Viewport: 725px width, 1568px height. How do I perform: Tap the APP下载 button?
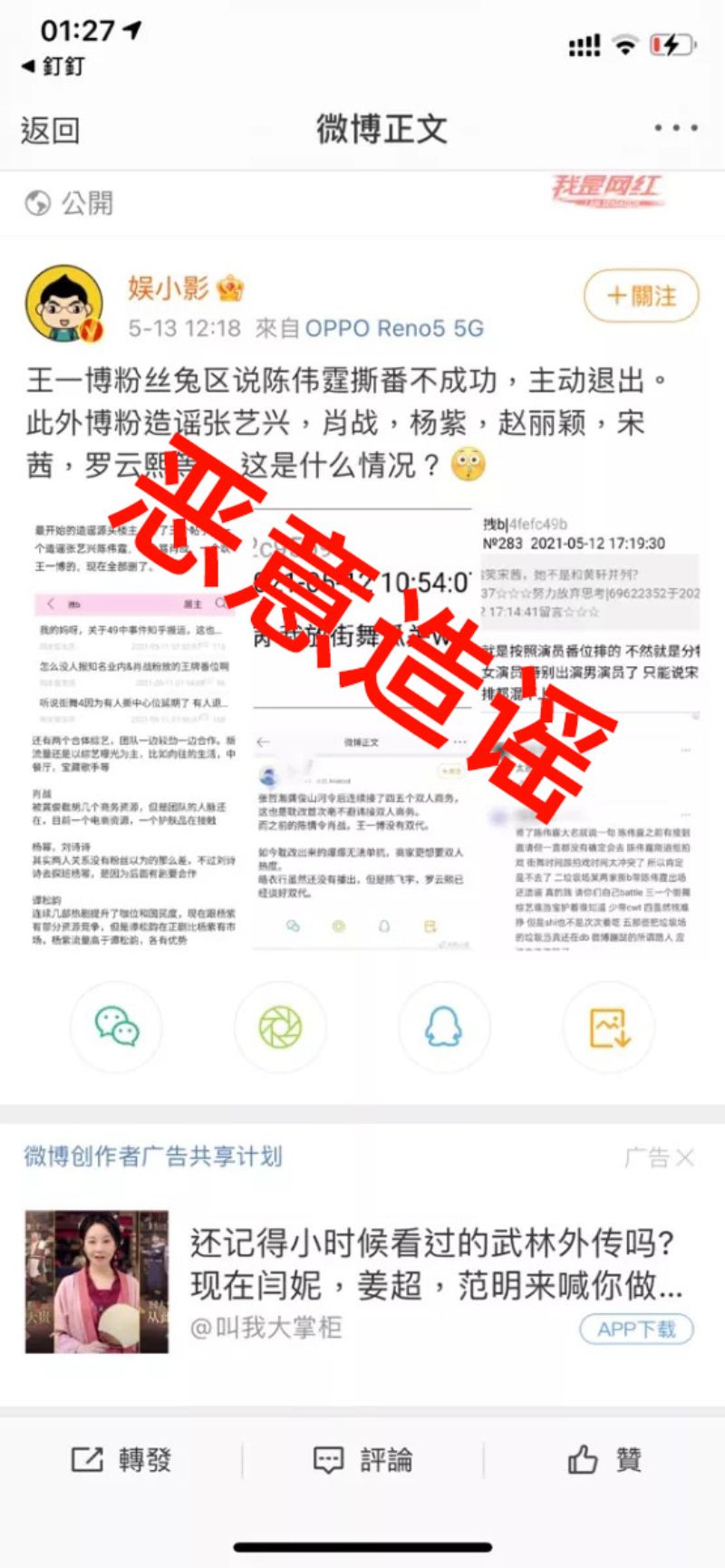click(636, 1330)
